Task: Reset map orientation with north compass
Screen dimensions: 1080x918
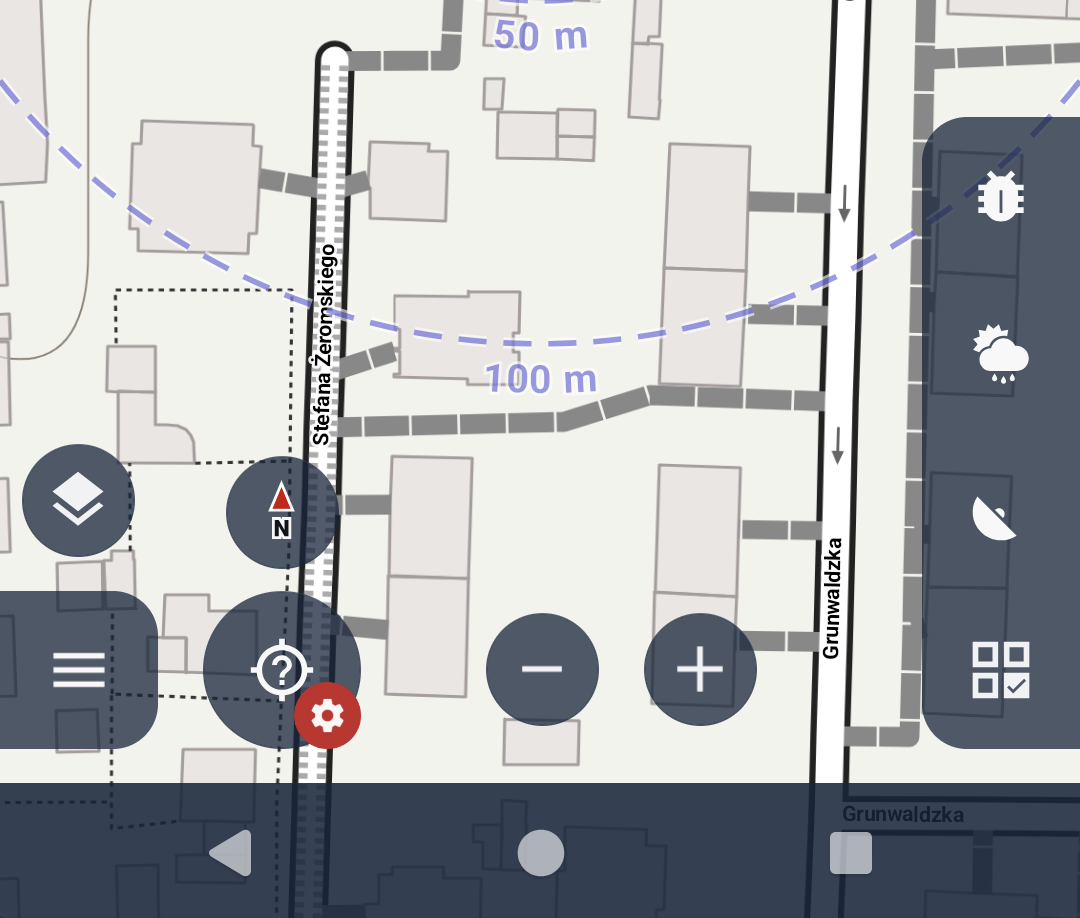Action: coord(282,512)
